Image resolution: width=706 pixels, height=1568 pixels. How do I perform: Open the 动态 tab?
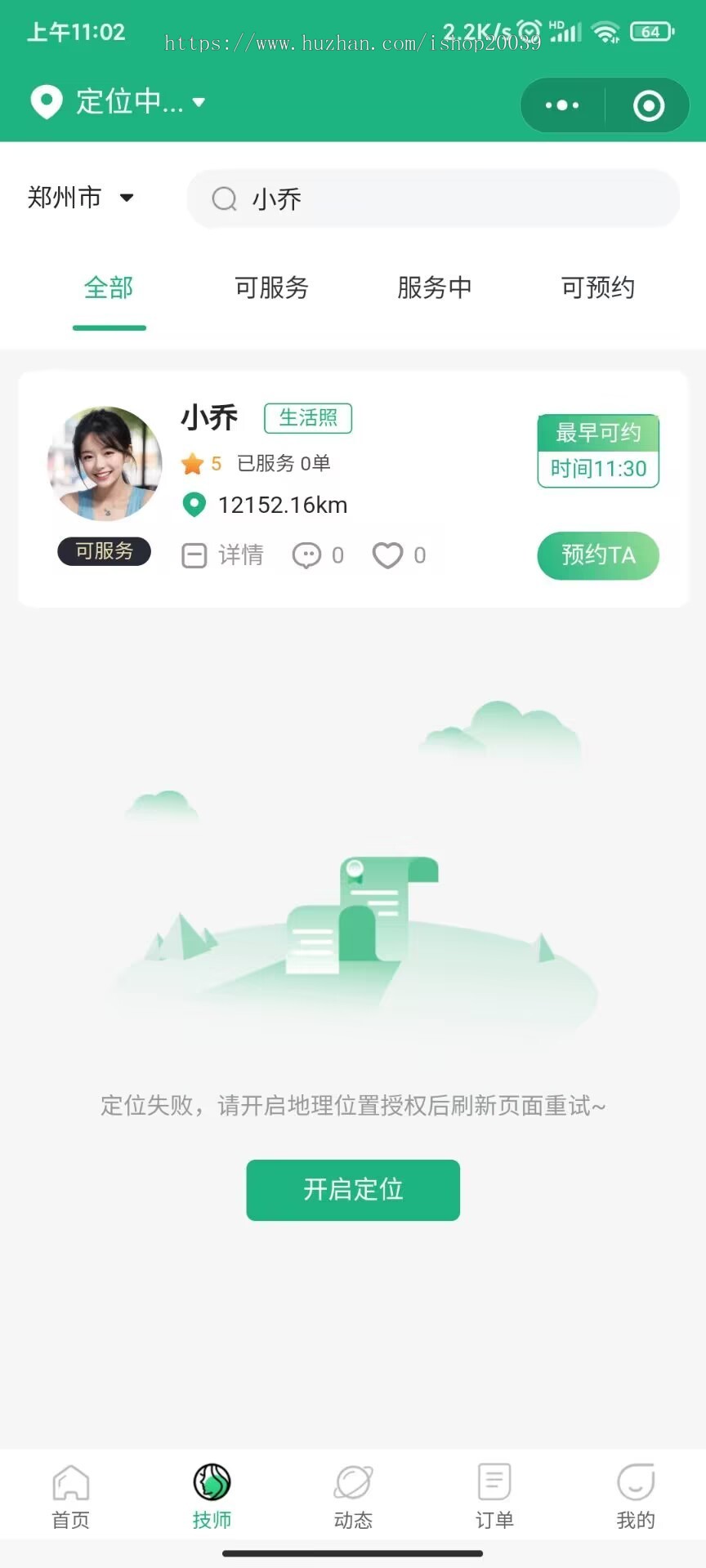click(x=353, y=1496)
